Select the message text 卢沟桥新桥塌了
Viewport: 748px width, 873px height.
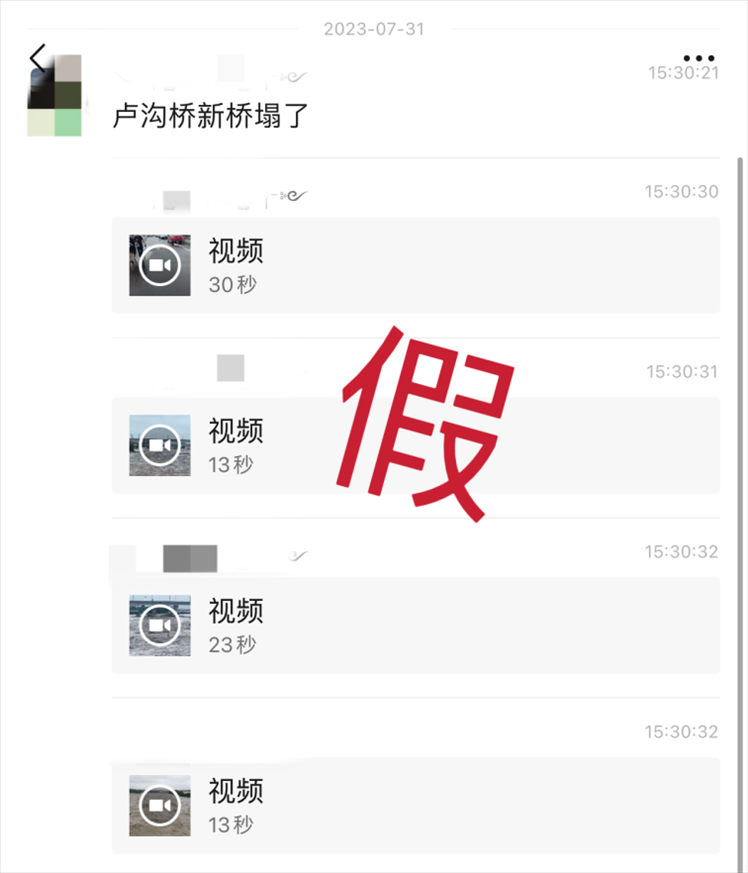click(x=212, y=115)
